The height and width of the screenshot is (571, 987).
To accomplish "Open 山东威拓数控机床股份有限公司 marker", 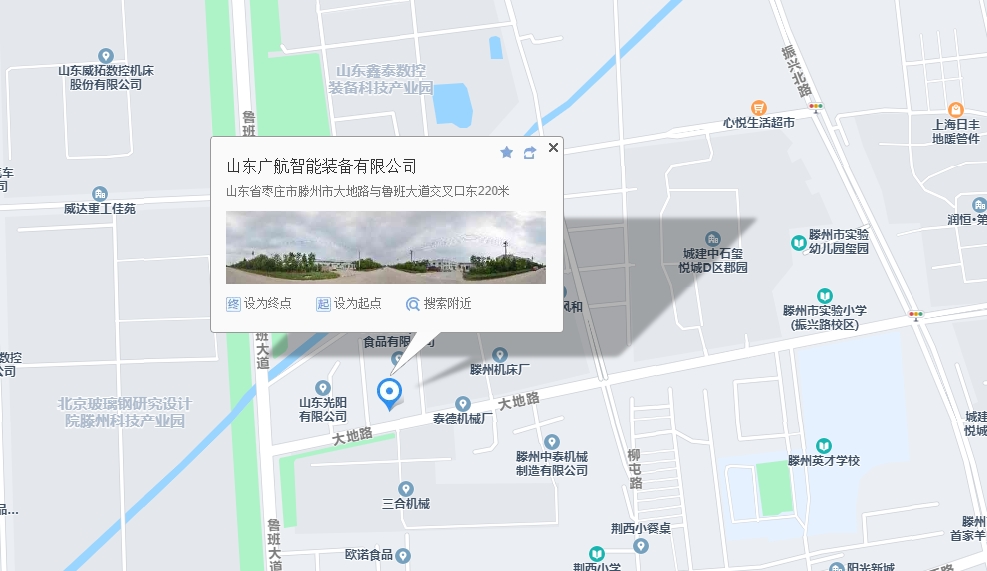I will 106,56.
